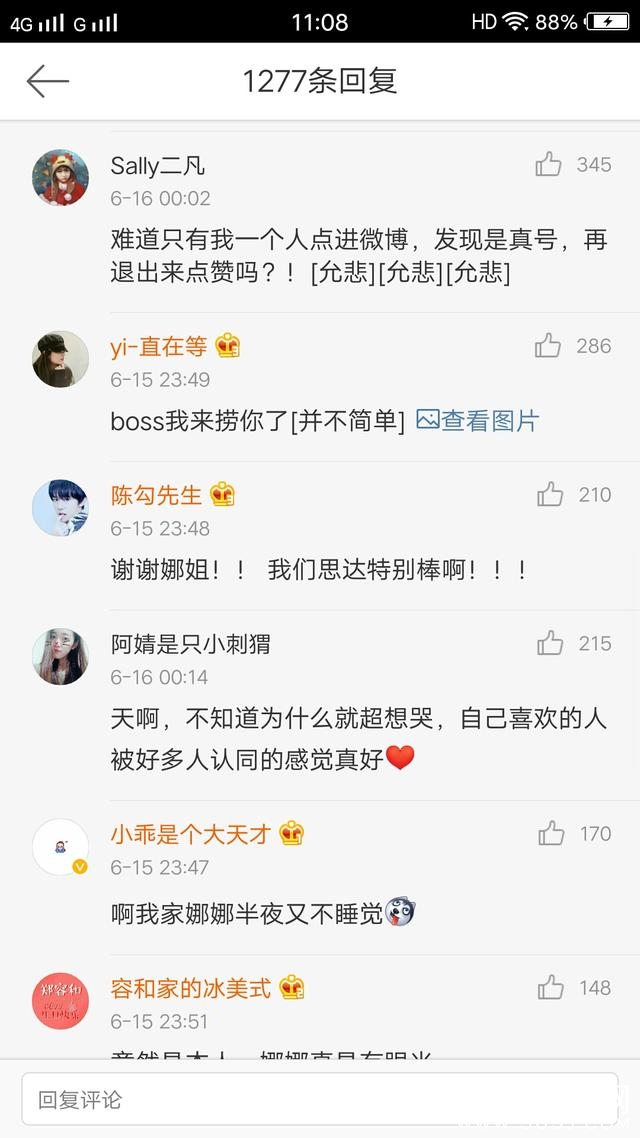Like 容和家的冰美式's comment
The image size is (640, 1138).
(x=550, y=988)
